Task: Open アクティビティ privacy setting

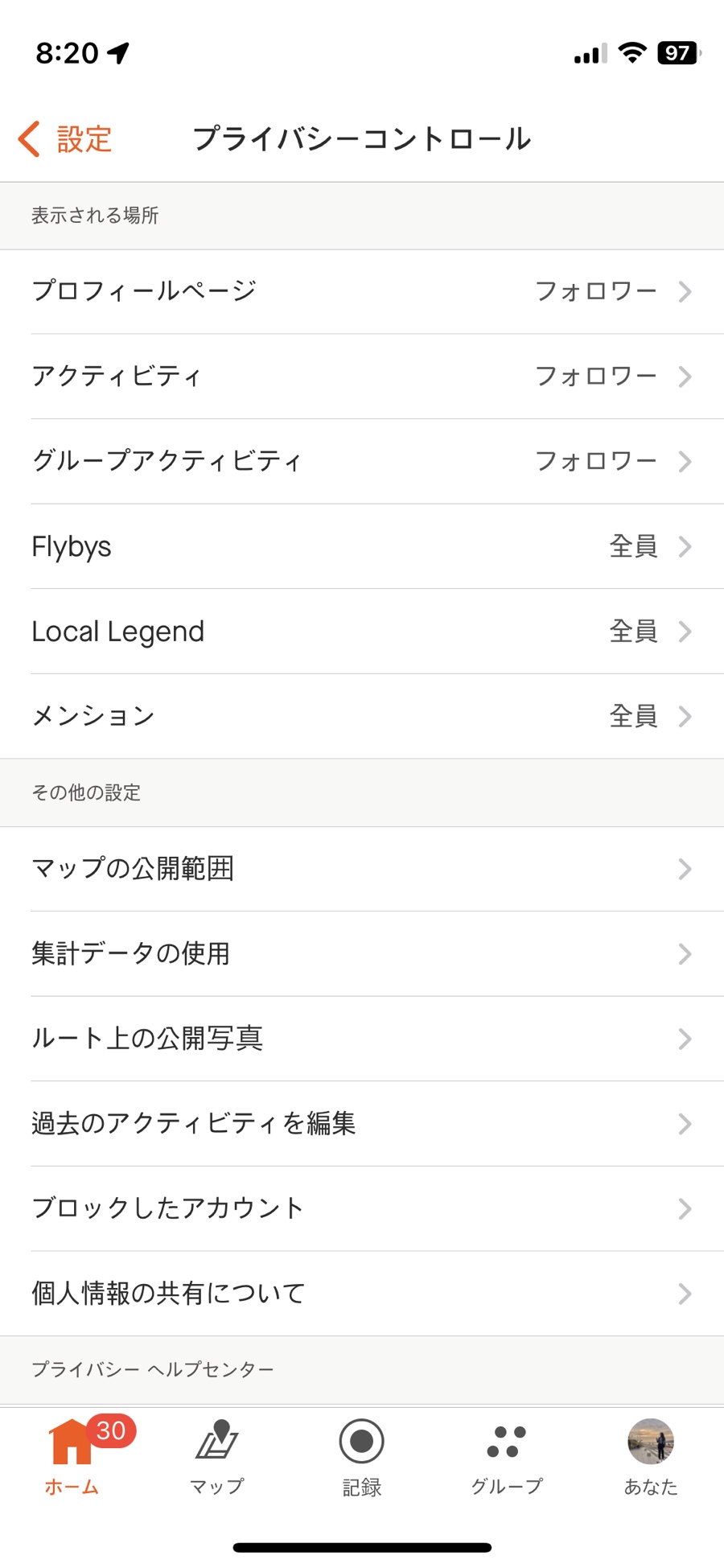Action: tap(362, 377)
